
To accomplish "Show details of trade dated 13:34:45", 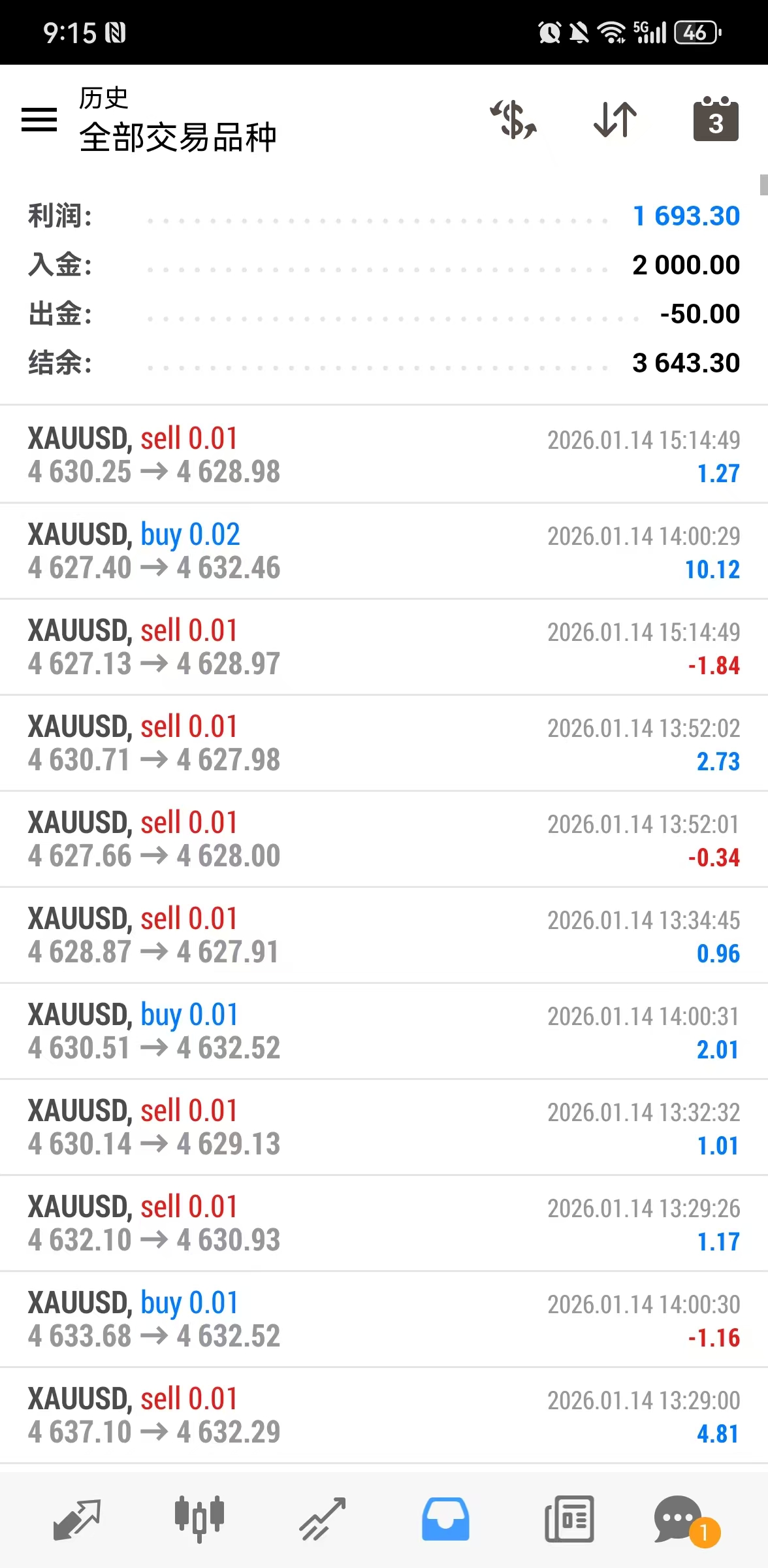I will 384,936.
